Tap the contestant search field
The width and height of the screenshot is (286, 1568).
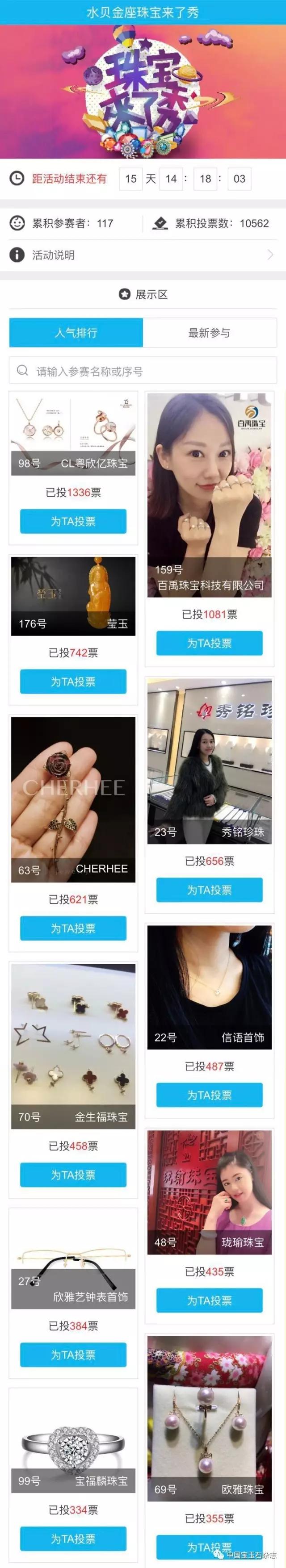tap(143, 371)
